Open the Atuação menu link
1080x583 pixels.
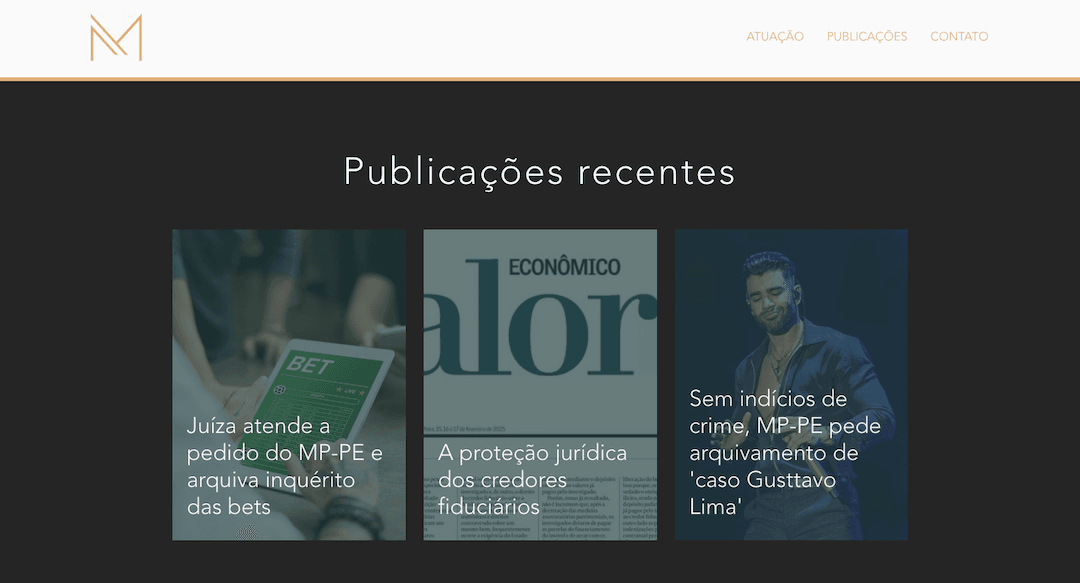tap(774, 37)
